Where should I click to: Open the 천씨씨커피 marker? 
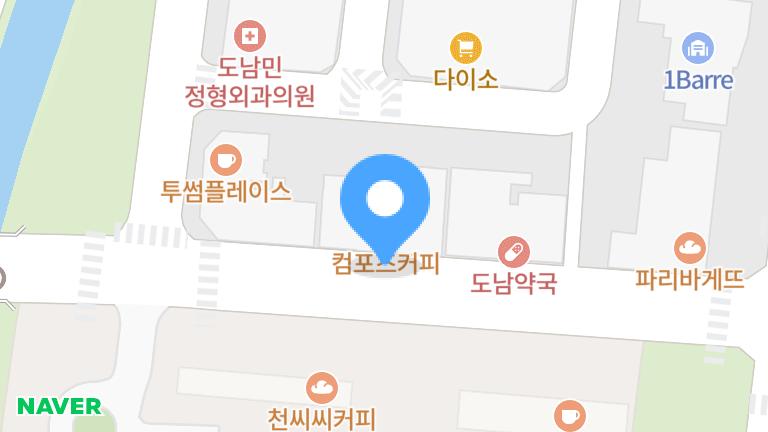click(x=322, y=388)
